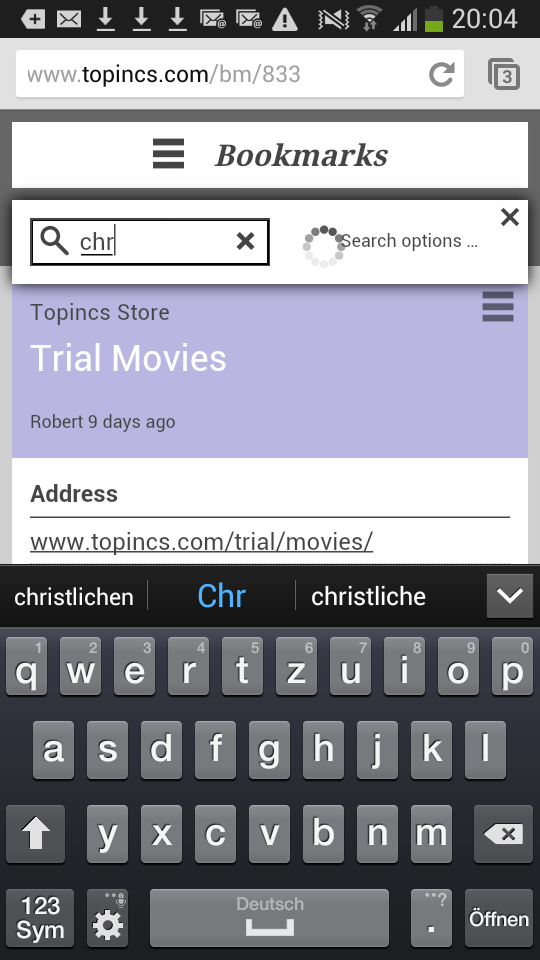Close the search panel
This screenshot has height=960, width=540.
click(x=509, y=217)
